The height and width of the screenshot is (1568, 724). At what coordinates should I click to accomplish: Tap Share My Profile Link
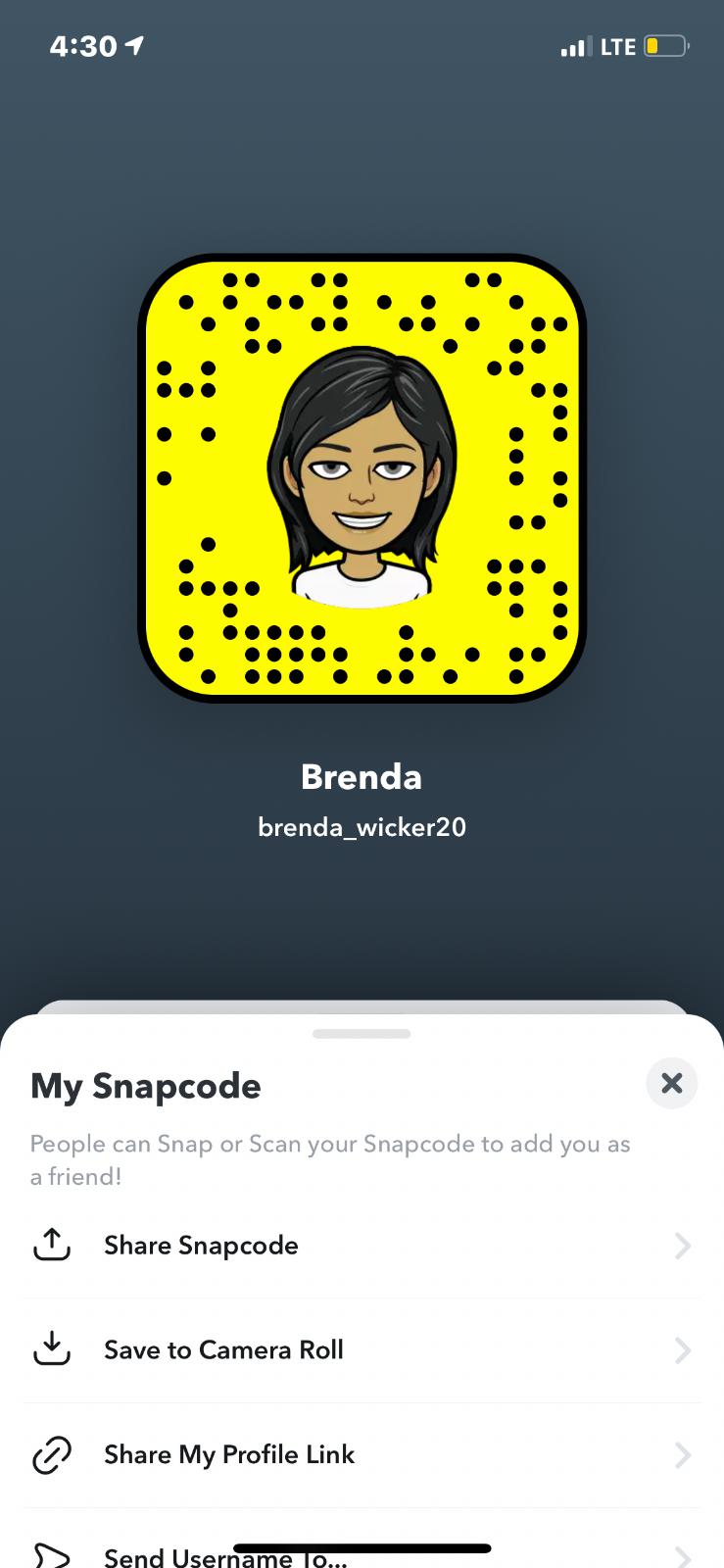pos(229,1454)
